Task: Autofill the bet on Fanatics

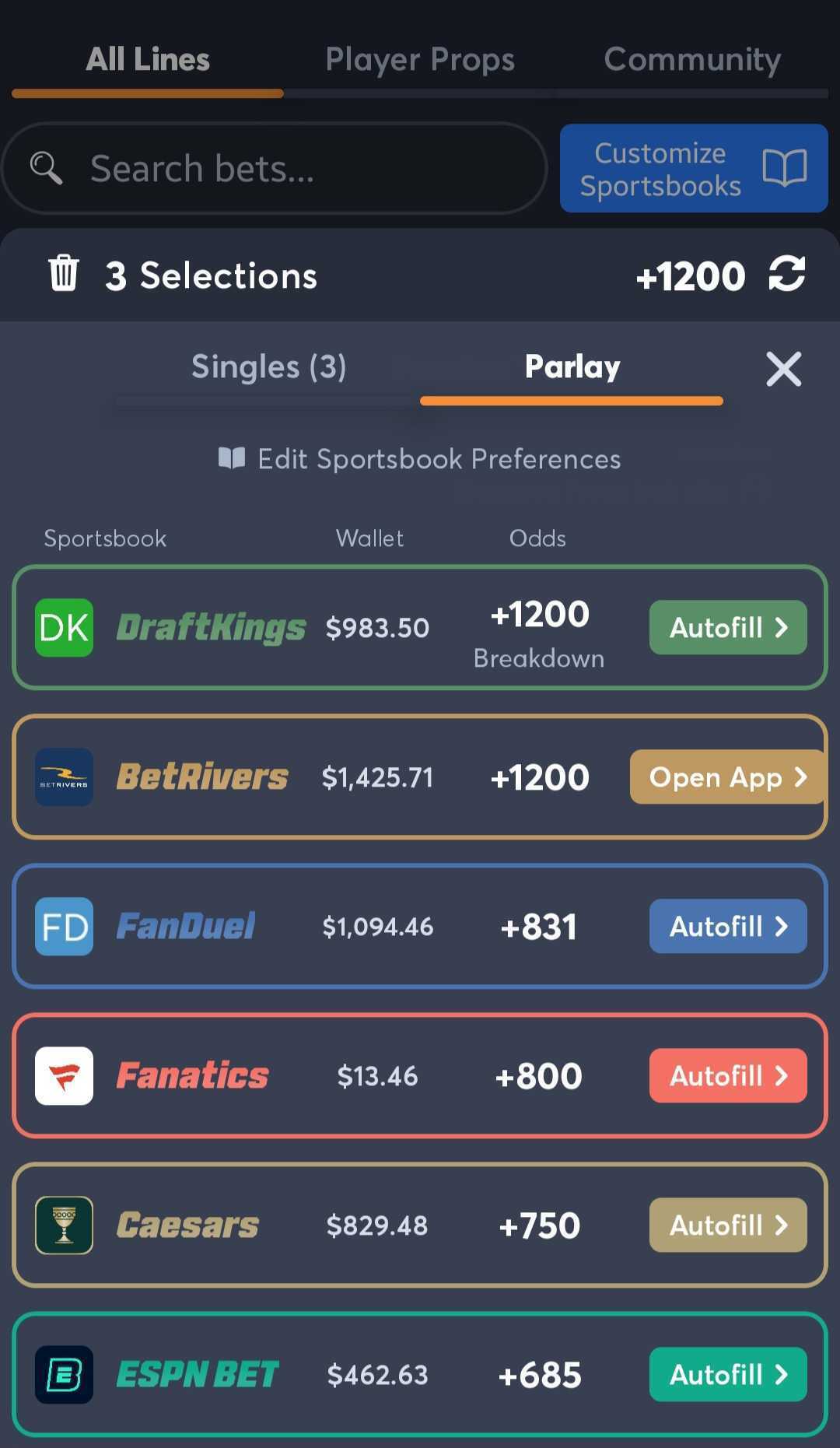Action: click(727, 1075)
